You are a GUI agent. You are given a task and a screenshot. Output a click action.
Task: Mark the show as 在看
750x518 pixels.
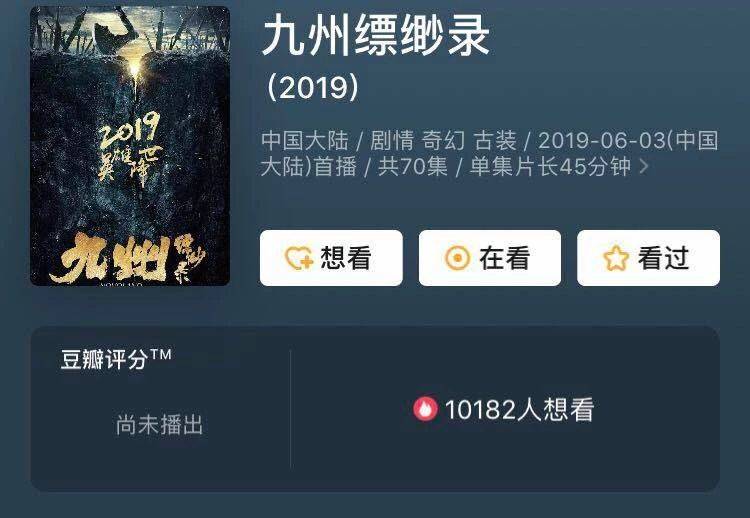pos(490,258)
